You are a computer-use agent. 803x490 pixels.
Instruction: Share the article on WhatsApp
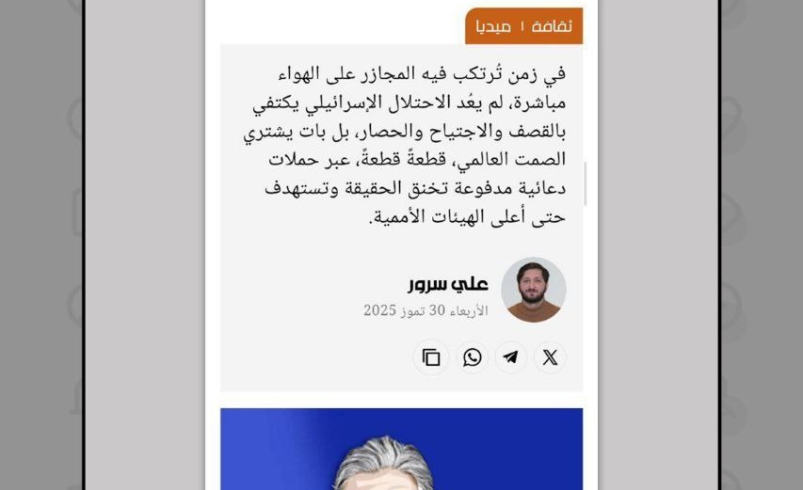(x=472, y=358)
